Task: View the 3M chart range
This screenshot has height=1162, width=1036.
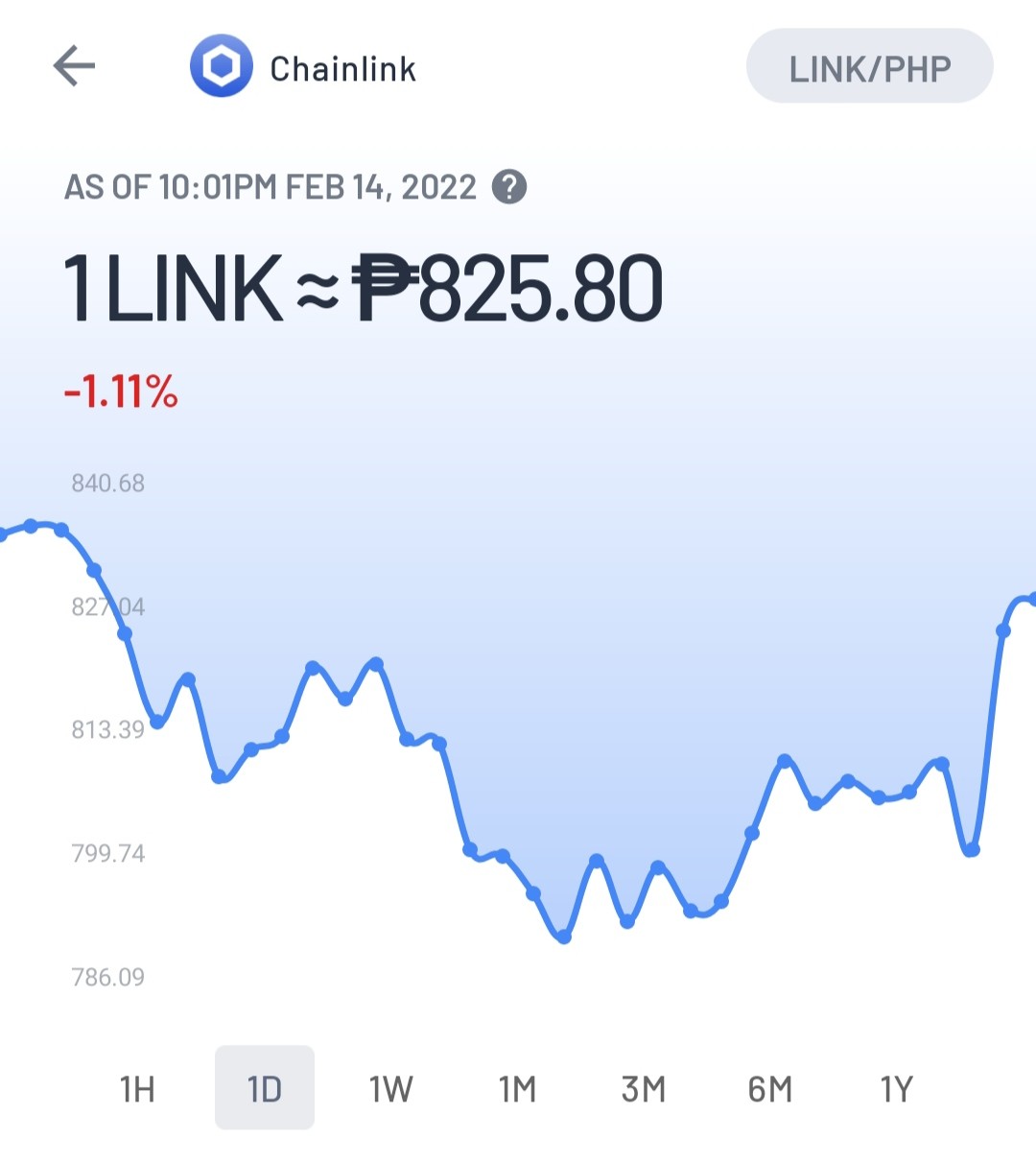Action: [x=644, y=1089]
